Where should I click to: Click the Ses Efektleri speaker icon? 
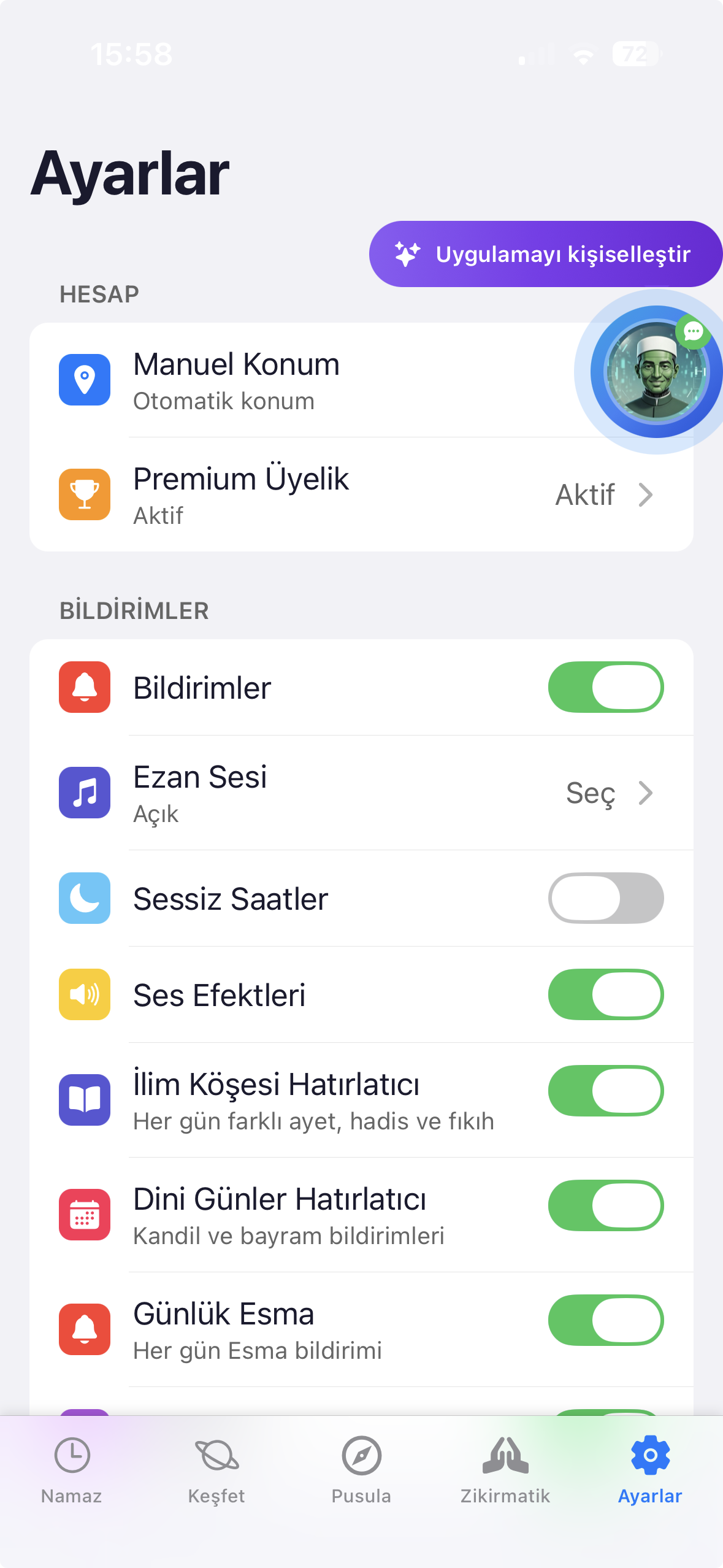pos(84,994)
